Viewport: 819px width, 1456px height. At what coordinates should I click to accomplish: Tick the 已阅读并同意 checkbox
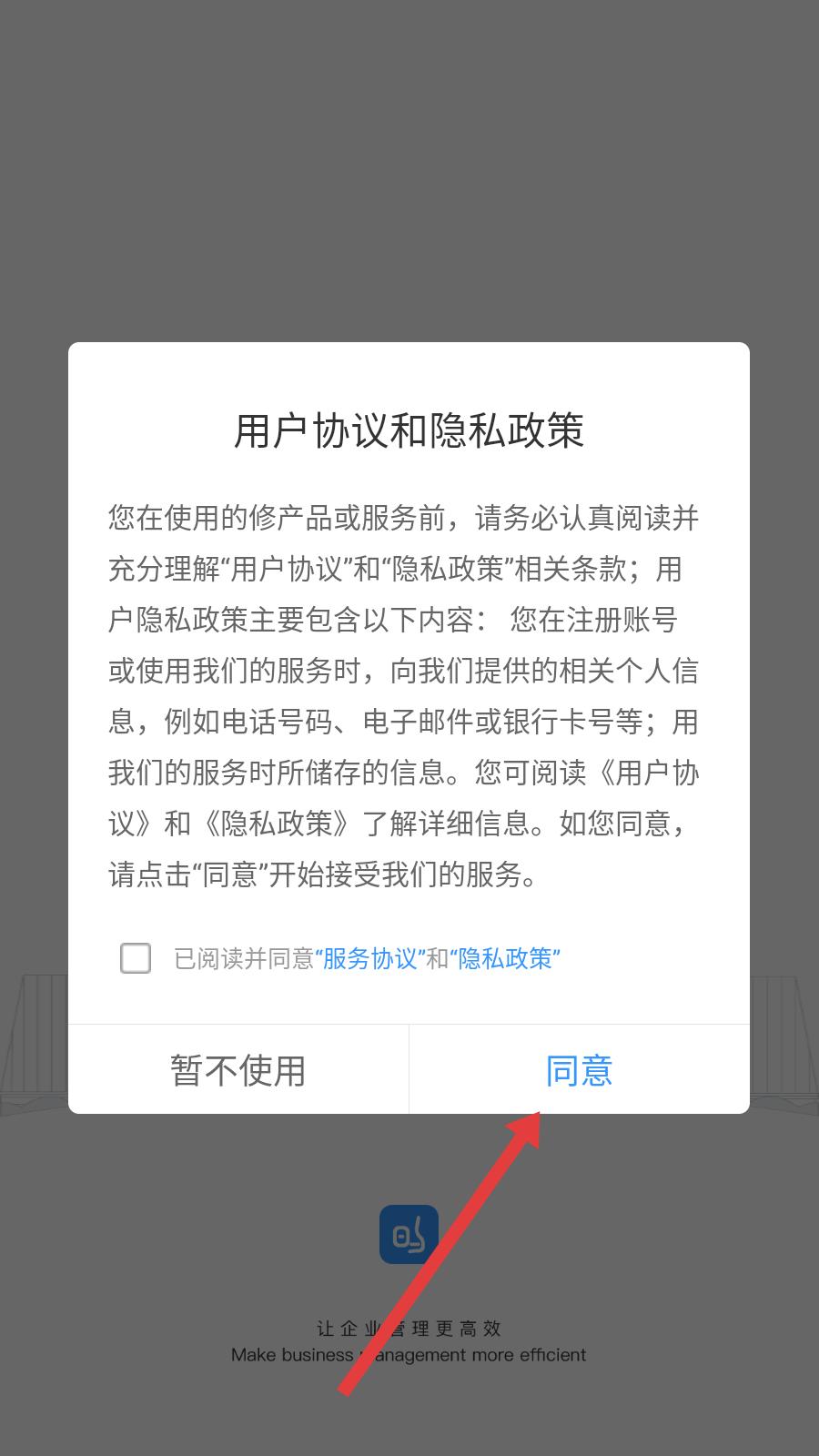tap(136, 958)
